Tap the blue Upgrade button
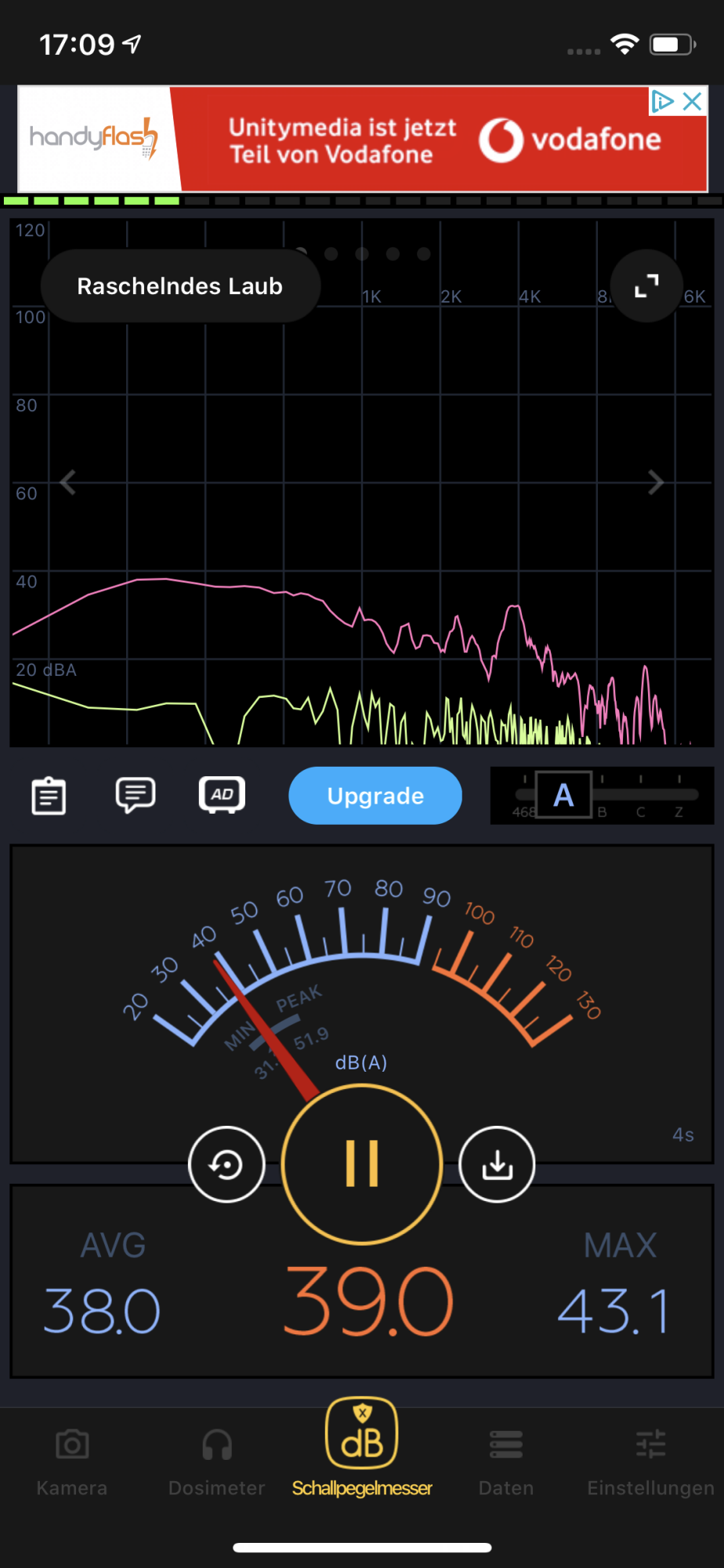This screenshot has width=724, height=1568. (375, 796)
